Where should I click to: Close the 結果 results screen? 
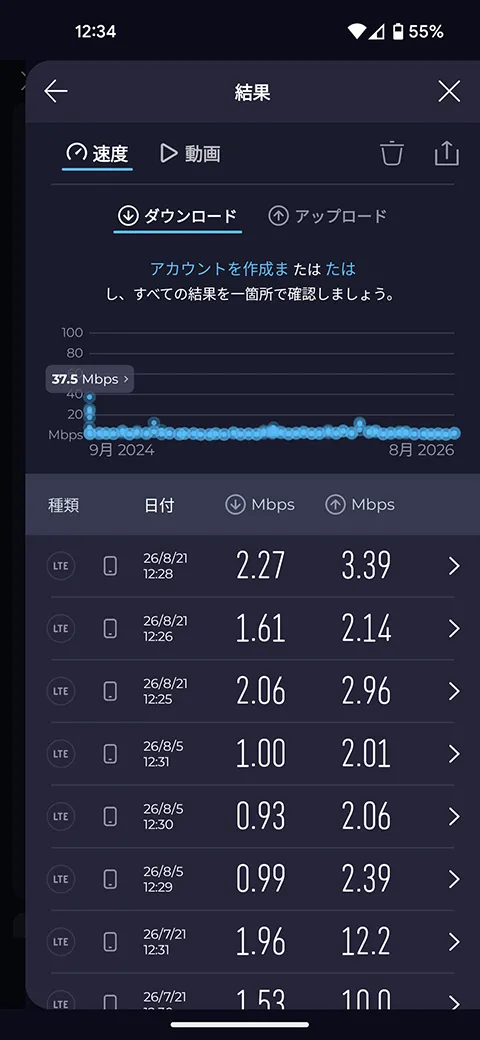pyautogui.click(x=449, y=92)
